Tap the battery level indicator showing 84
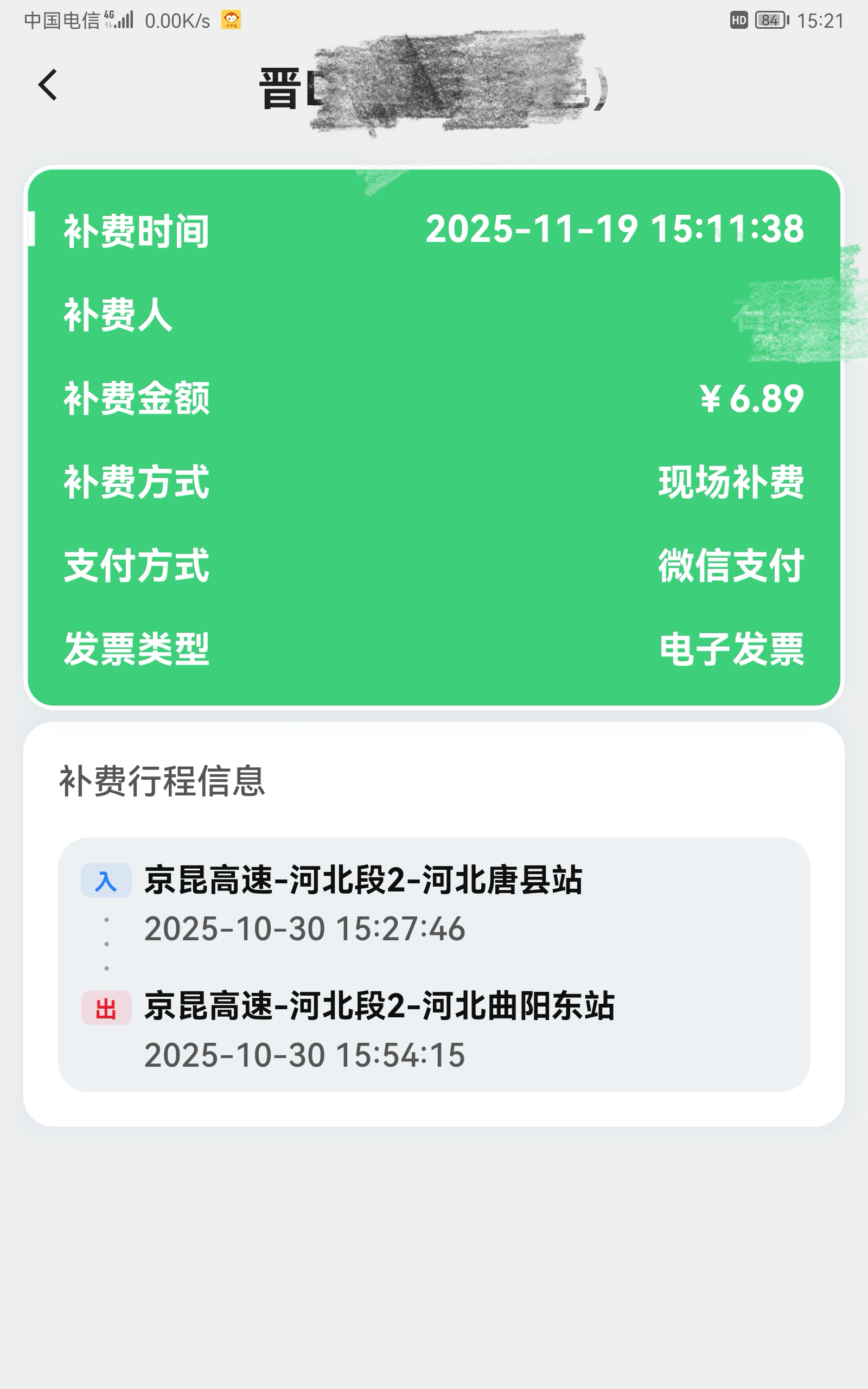Viewport: 868px width, 1389px height. tap(770, 20)
